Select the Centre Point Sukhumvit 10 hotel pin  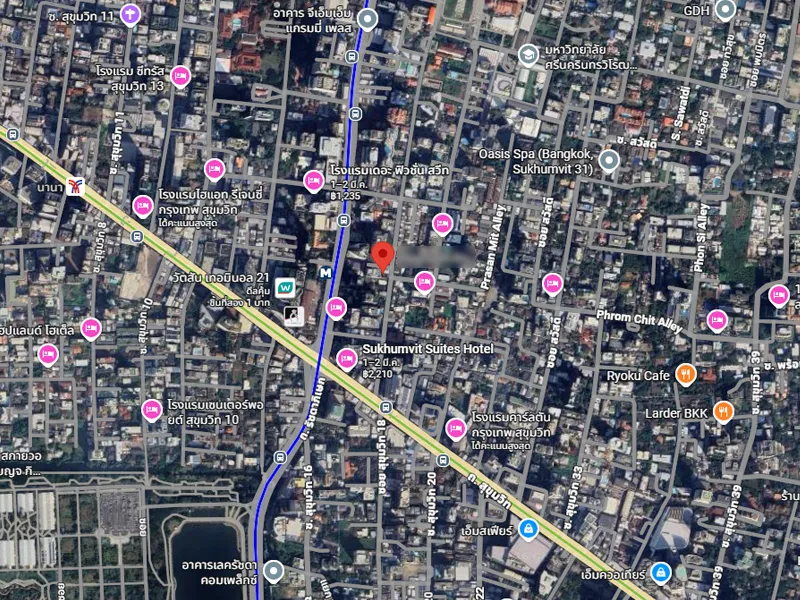pyautogui.click(x=152, y=409)
